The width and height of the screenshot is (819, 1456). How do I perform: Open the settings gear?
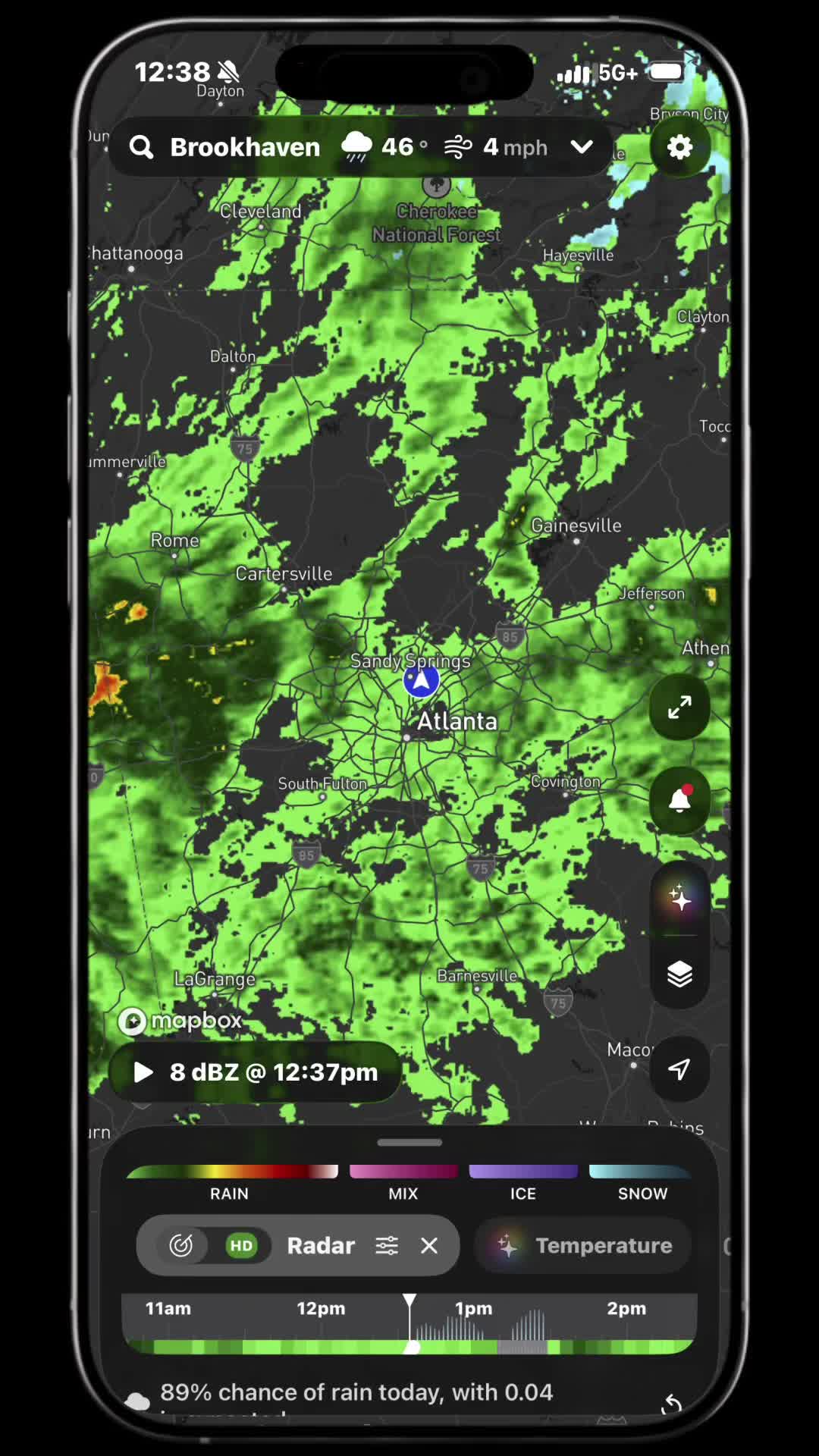click(x=679, y=147)
